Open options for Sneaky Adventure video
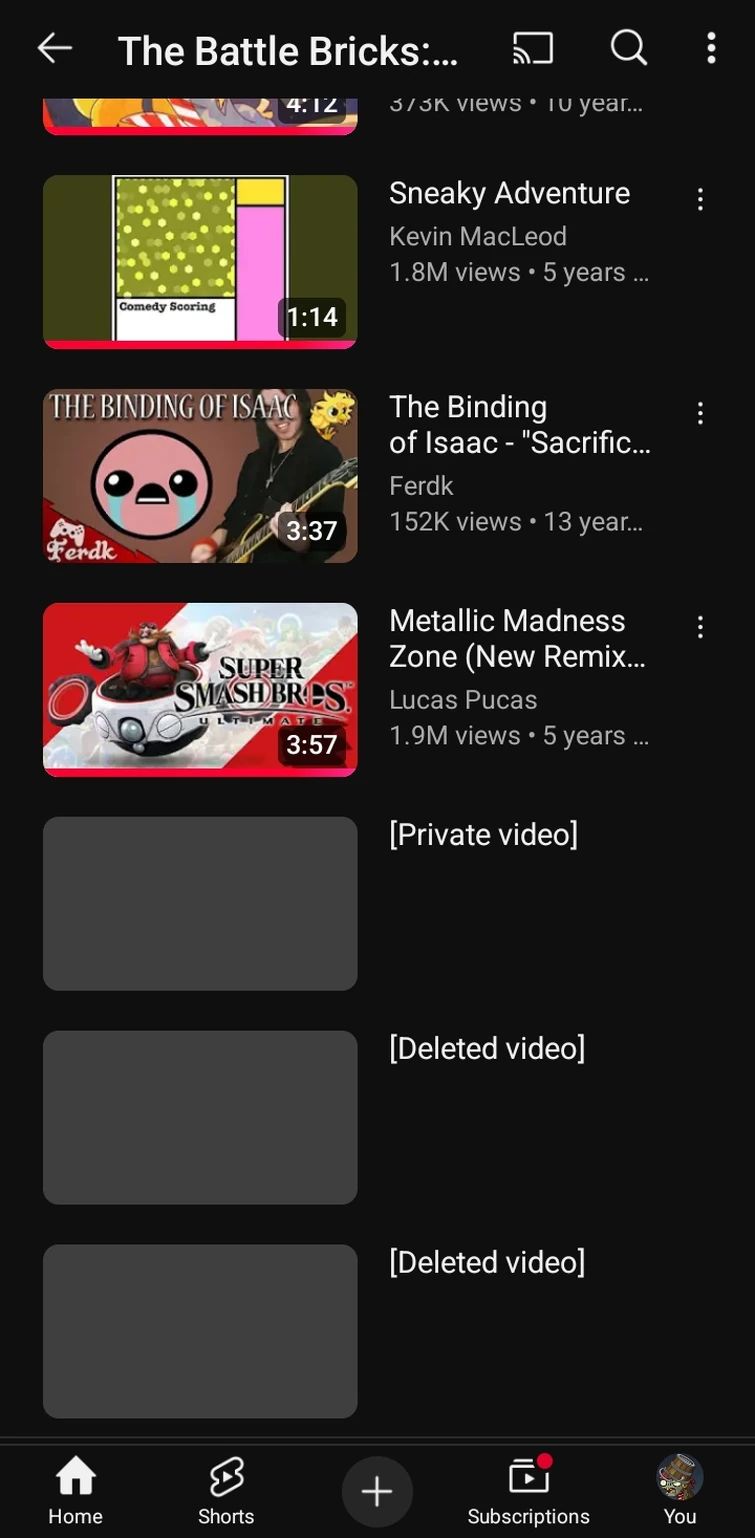 click(x=700, y=200)
